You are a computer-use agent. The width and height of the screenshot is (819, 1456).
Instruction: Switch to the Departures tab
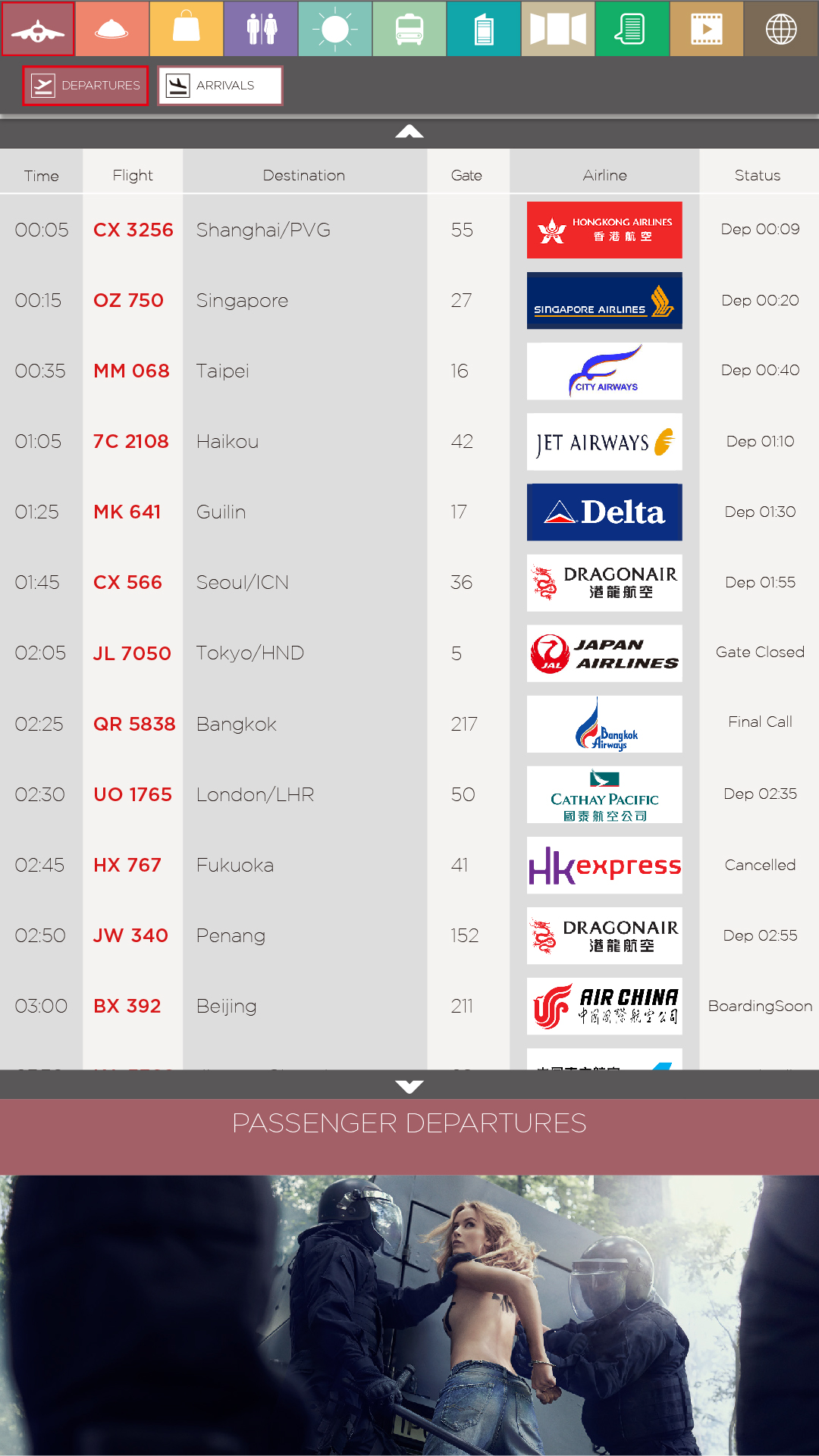[x=86, y=86]
